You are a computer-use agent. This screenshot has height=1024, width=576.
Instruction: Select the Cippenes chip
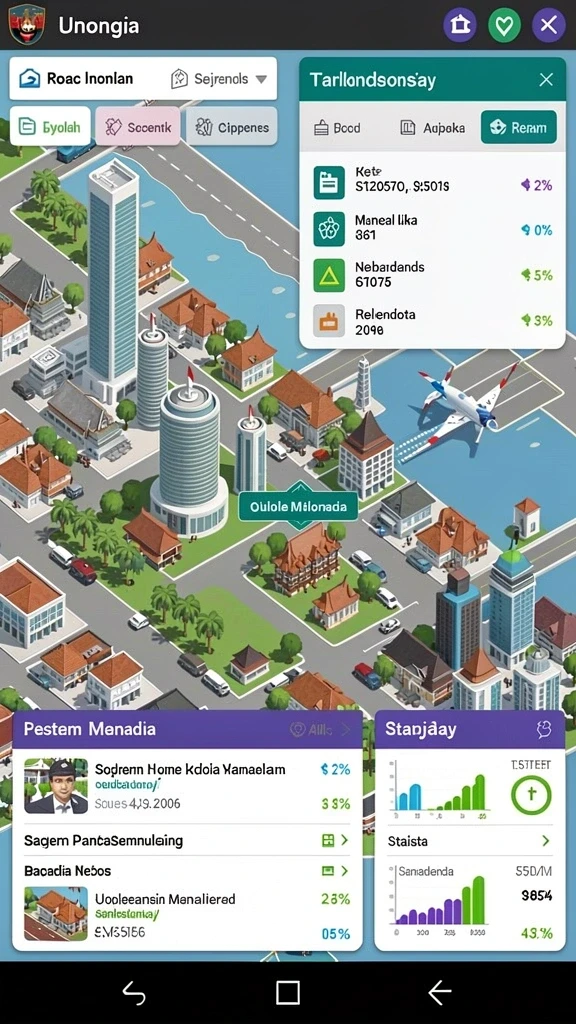pos(232,126)
